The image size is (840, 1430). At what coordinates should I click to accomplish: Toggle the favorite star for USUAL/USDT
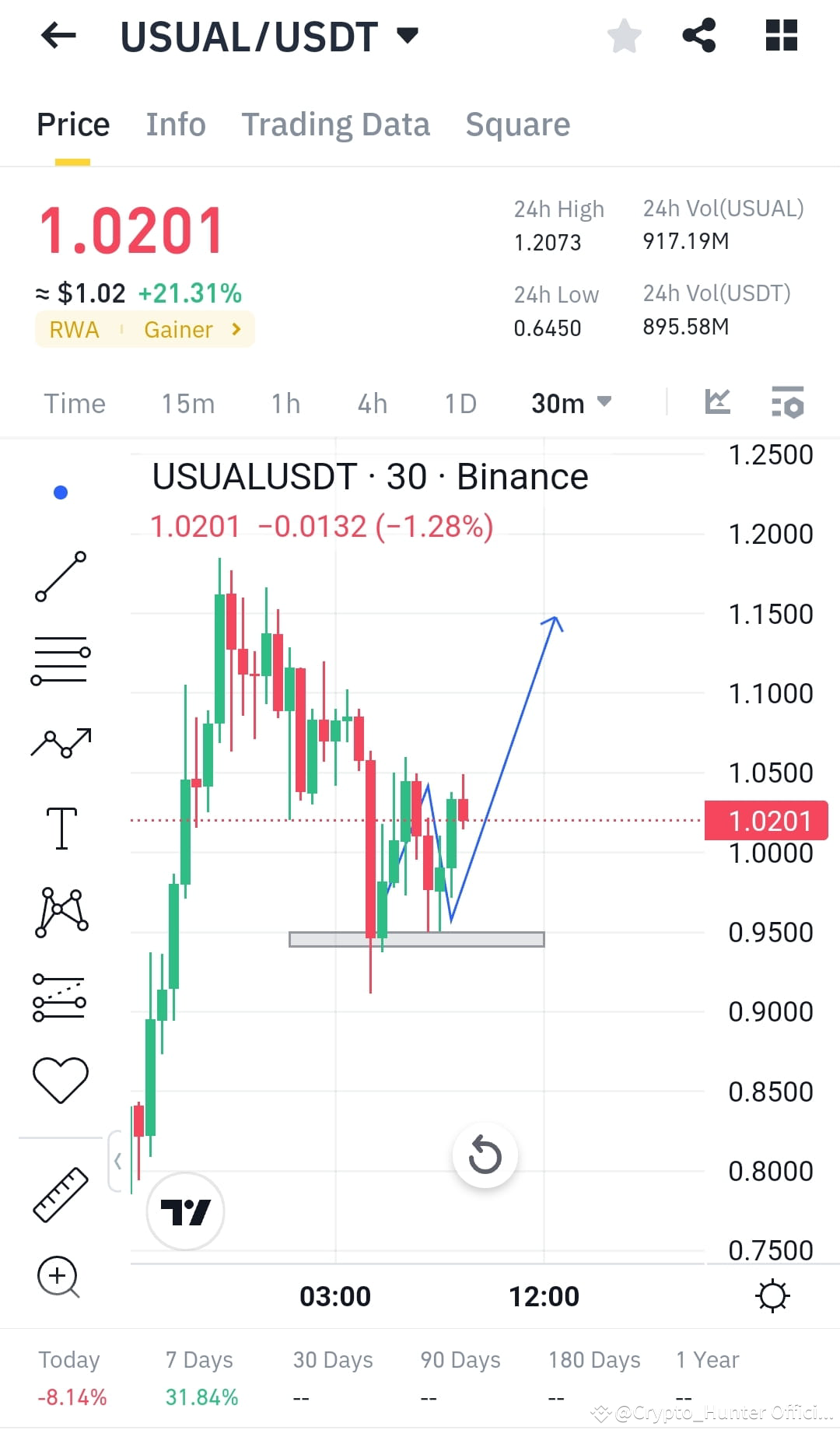click(x=625, y=35)
